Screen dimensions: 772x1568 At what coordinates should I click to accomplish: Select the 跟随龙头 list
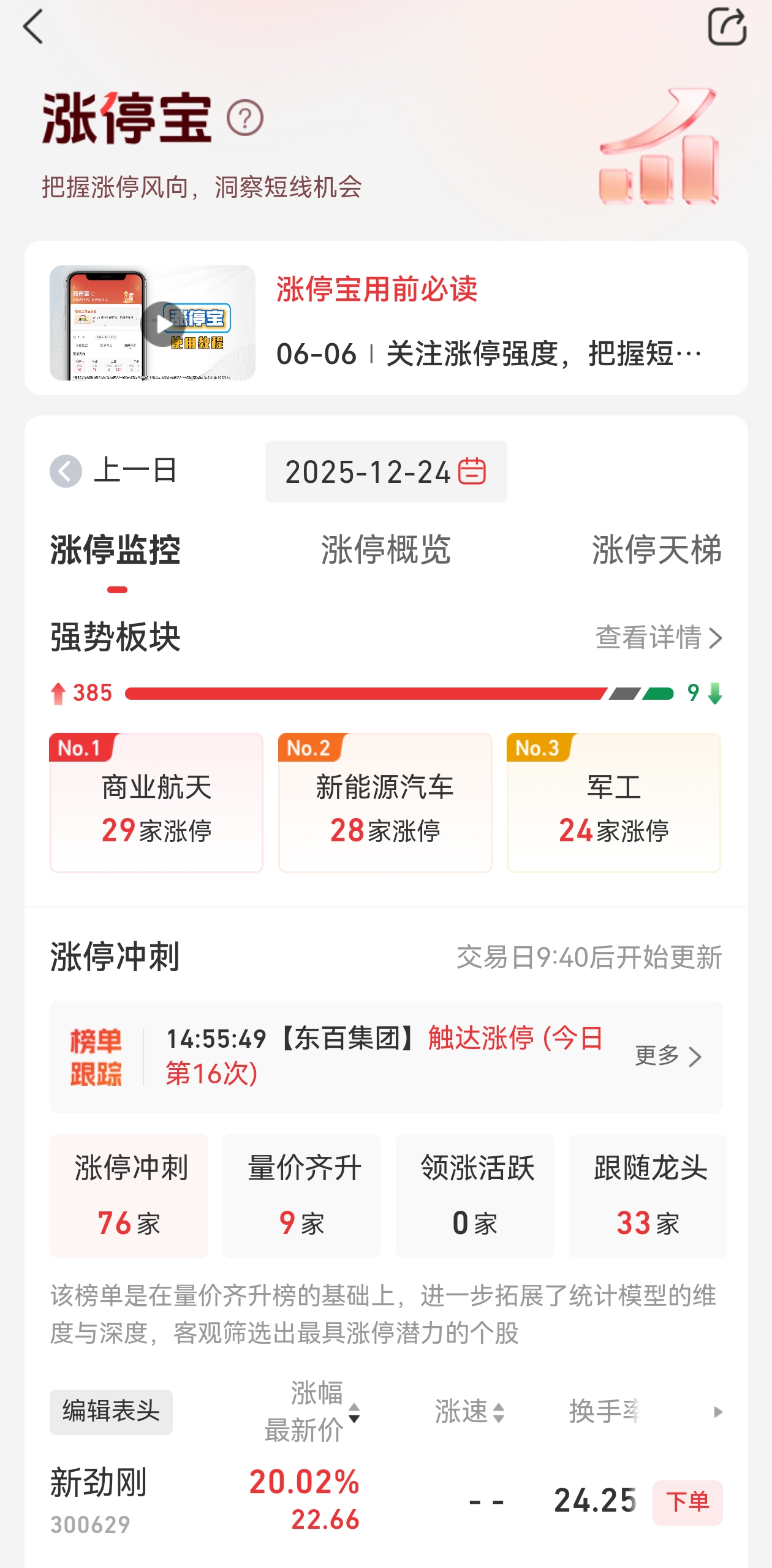pos(648,1195)
